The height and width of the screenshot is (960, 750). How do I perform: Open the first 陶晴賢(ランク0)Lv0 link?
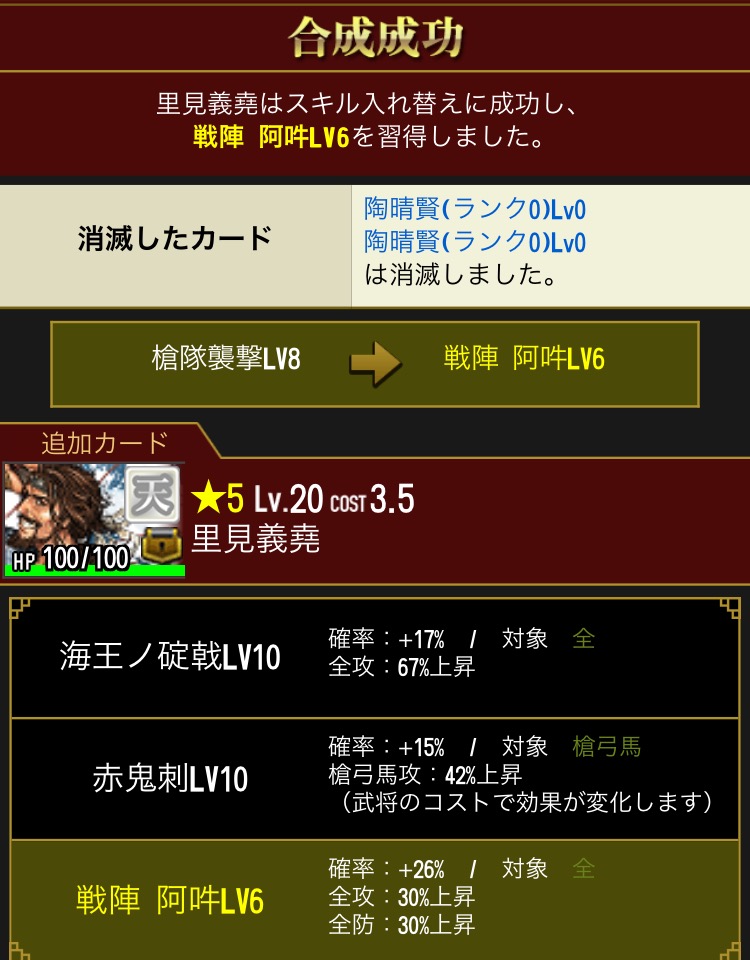coord(475,209)
